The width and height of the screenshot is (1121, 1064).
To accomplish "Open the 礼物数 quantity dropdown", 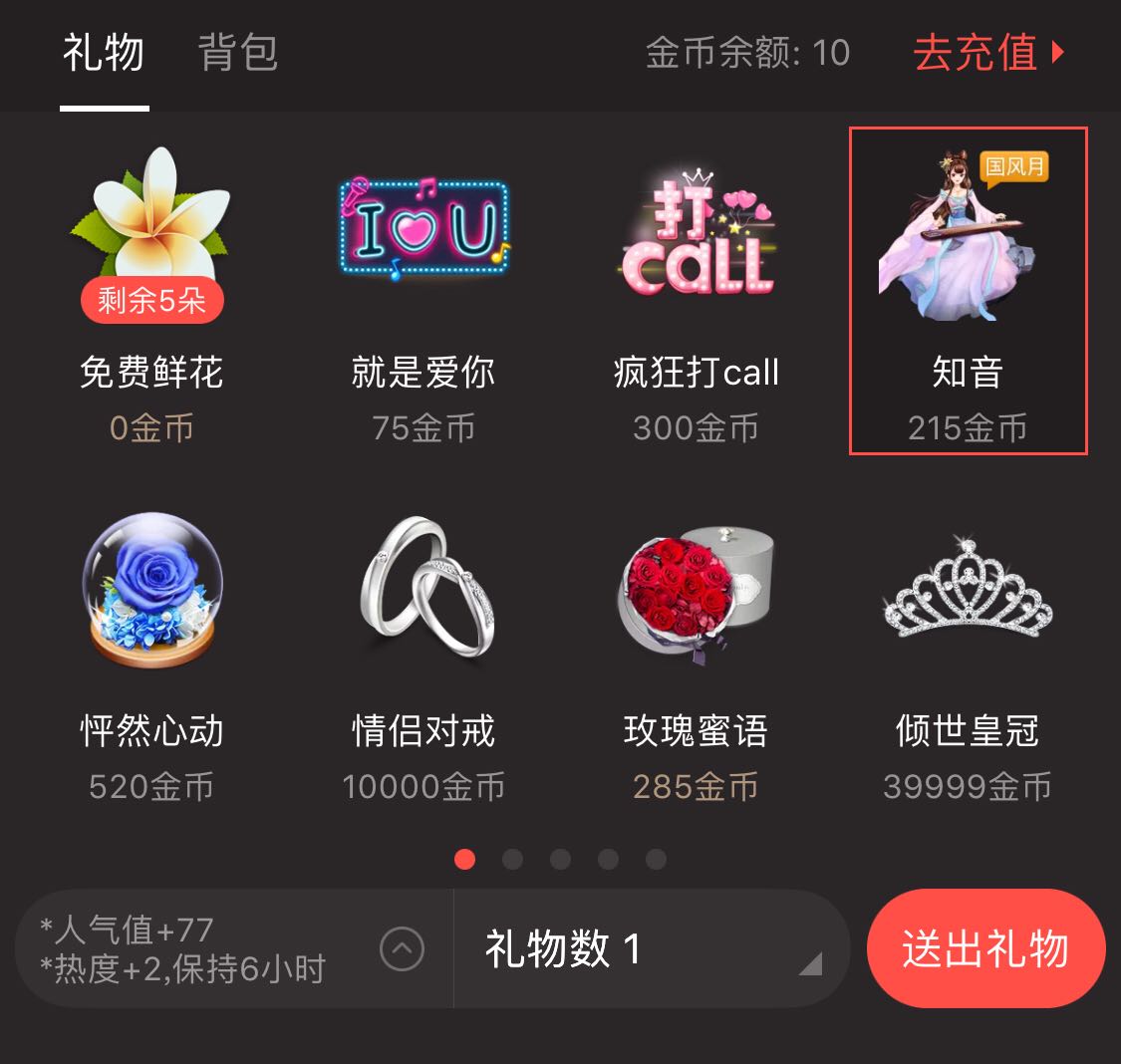I will (652, 948).
